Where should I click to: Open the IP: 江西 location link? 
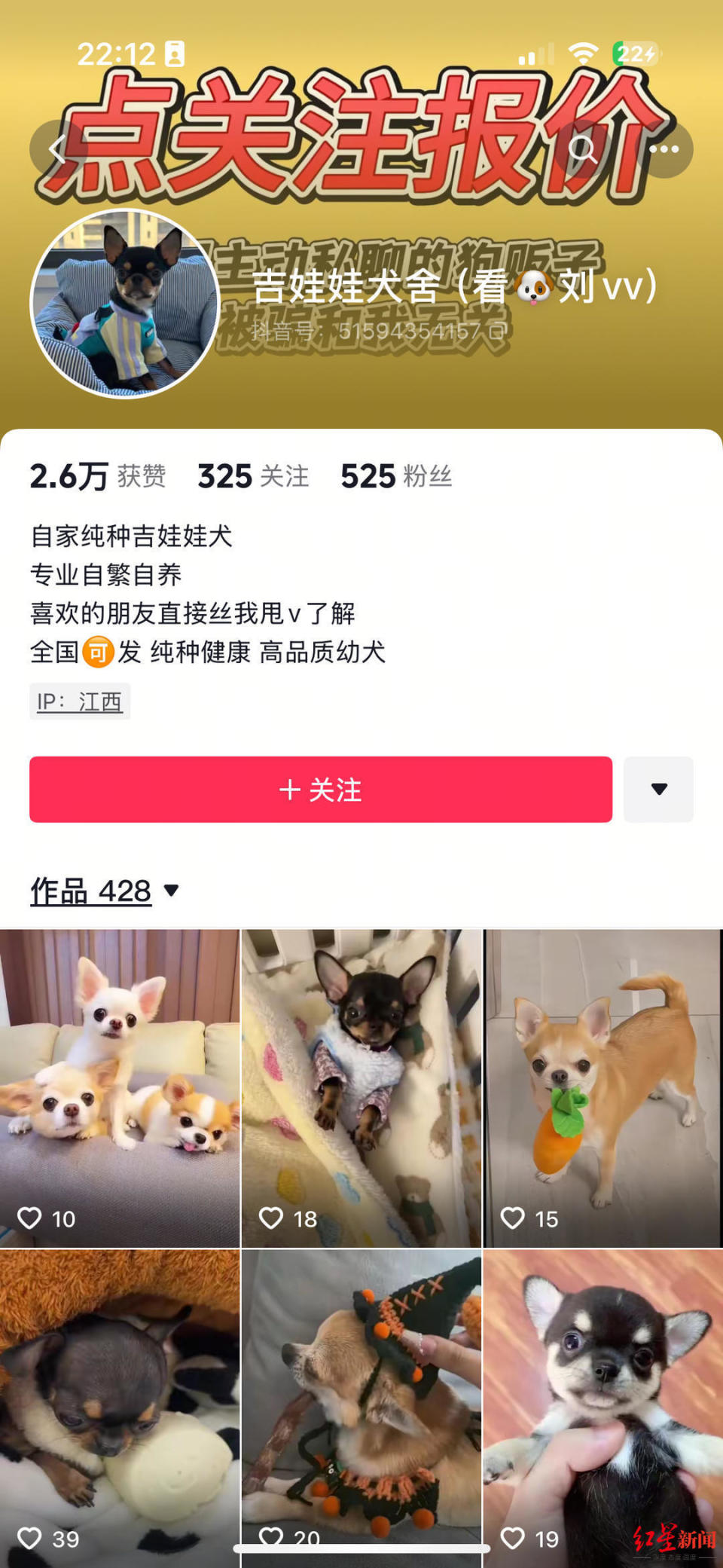(79, 700)
